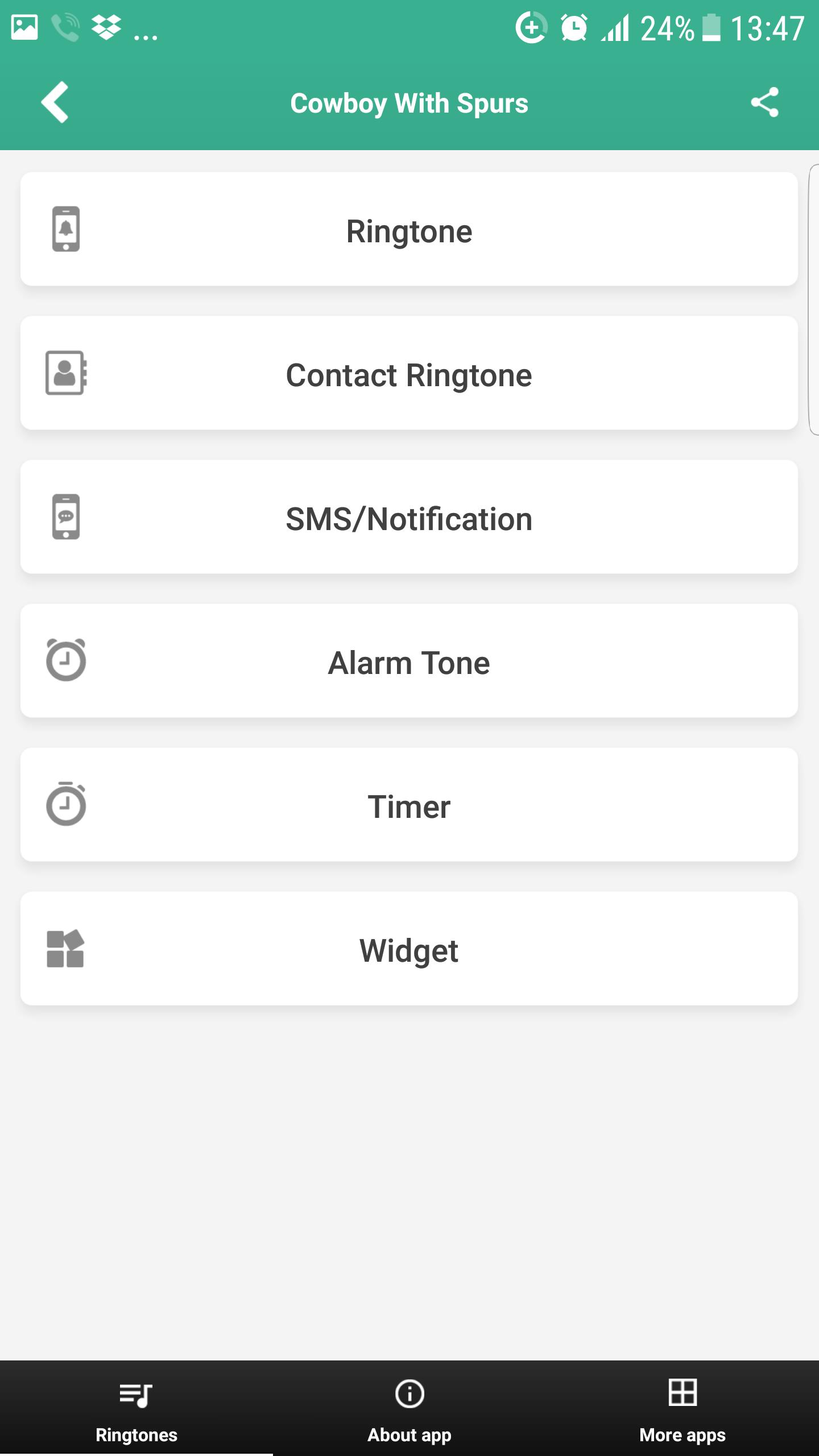Screen dimensions: 819x1456
Task: Share the Cowboy With Spurs sound
Action: coord(764,102)
